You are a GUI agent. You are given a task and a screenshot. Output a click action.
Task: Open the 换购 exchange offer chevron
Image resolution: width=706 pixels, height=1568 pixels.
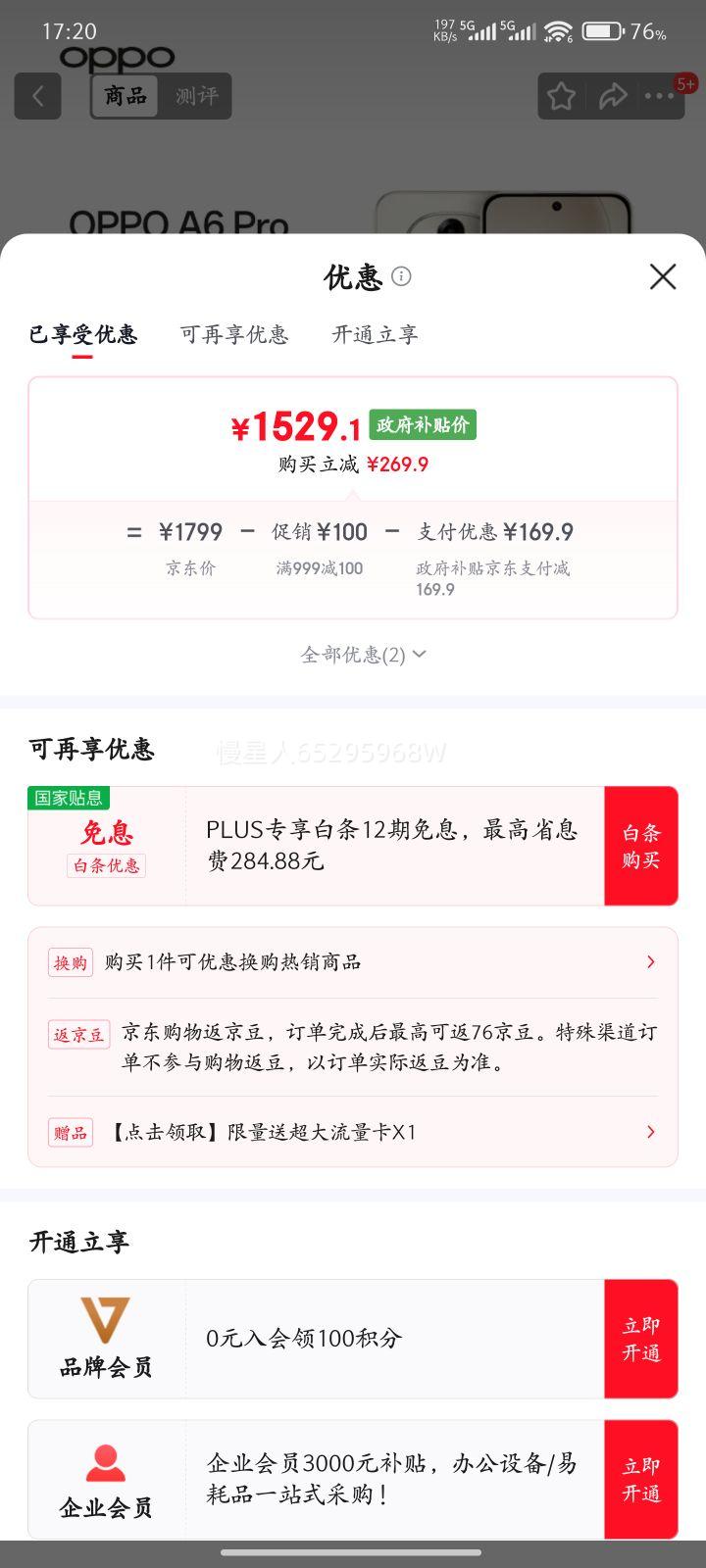(x=649, y=962)
